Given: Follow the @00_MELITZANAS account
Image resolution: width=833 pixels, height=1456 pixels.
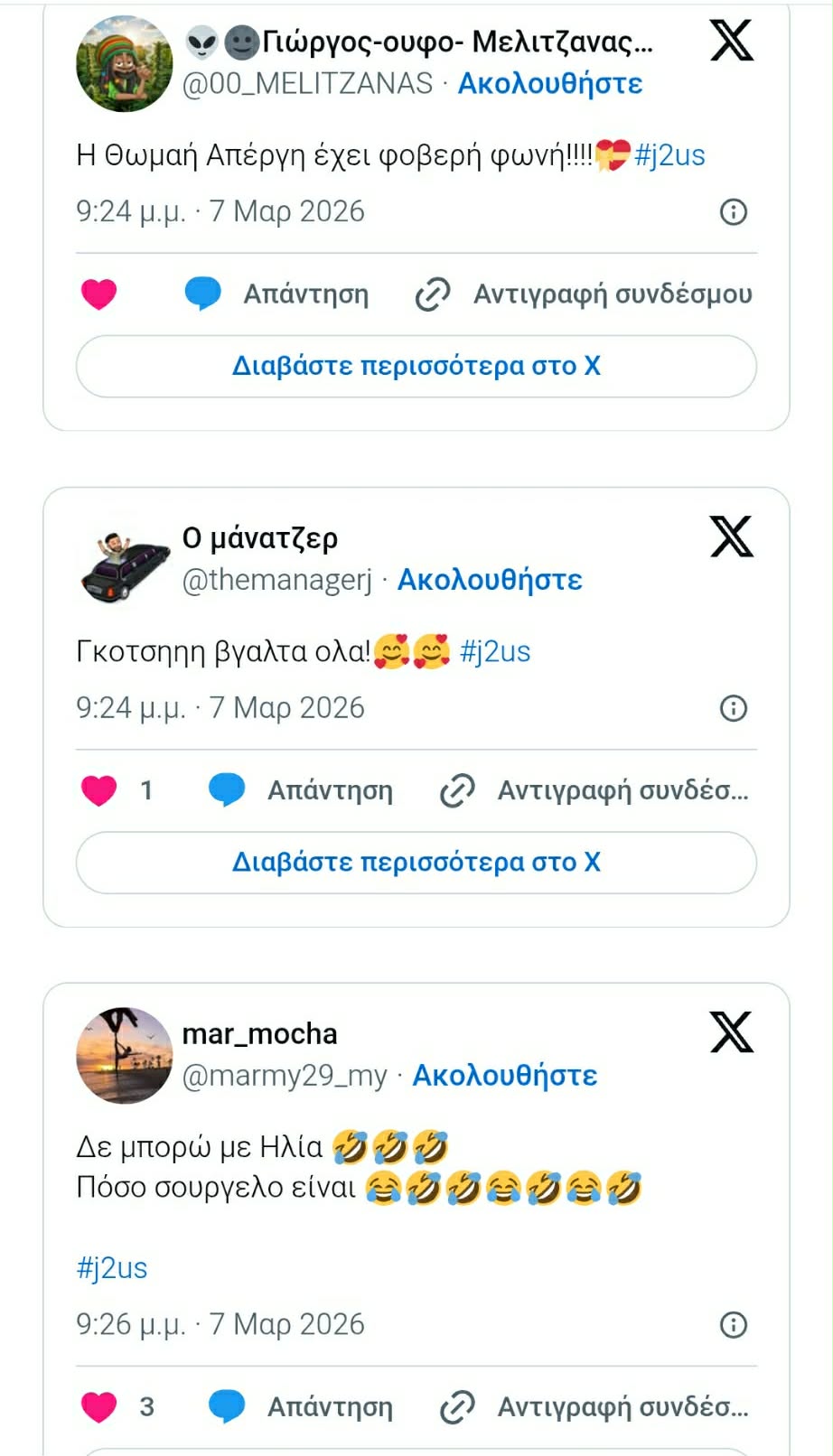Looking at the screenshot, I should 549,83.
